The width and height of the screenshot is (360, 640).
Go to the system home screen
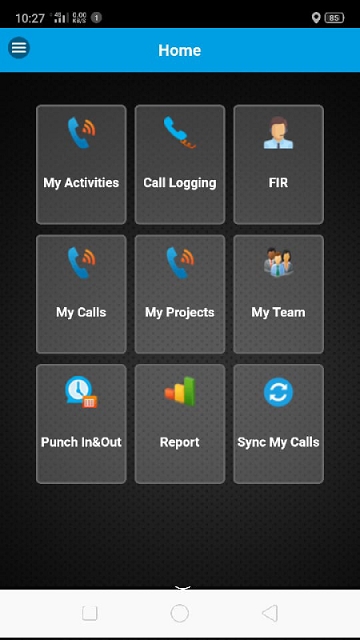click(180, 613)
